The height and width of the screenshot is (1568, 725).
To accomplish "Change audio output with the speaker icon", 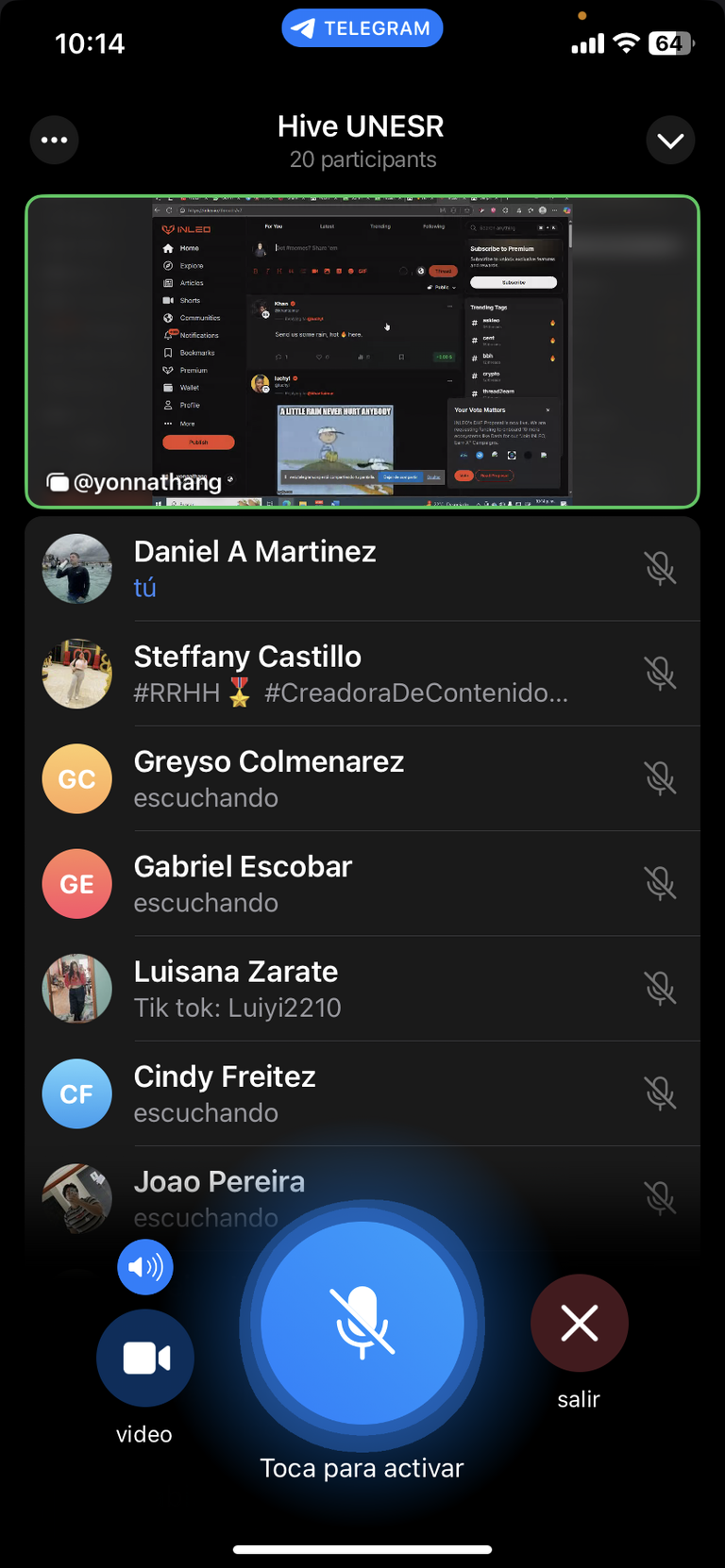I will pyautogui.click(x=145, y=1266).
